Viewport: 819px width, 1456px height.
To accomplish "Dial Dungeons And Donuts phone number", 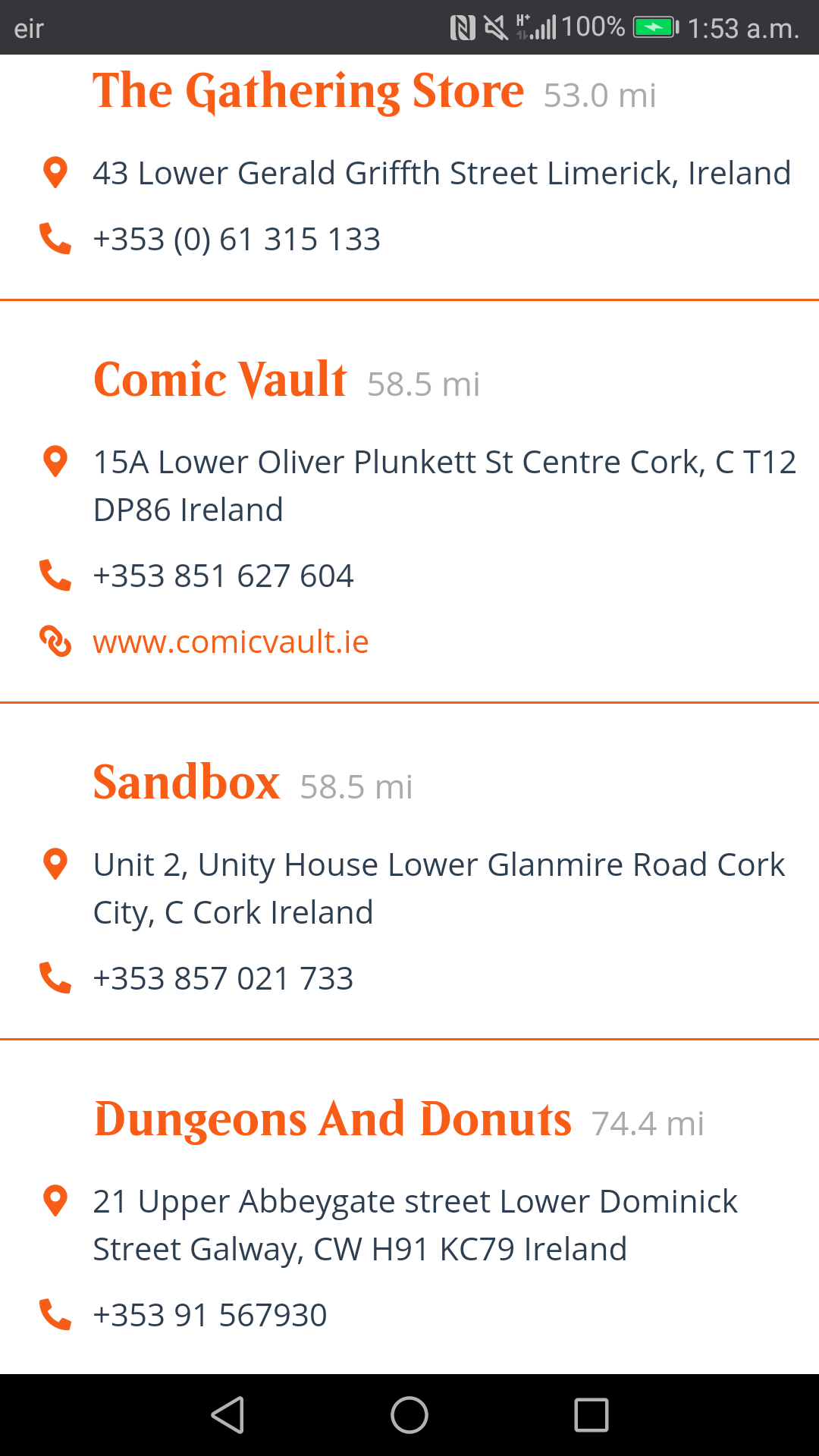I will 210,1315.
